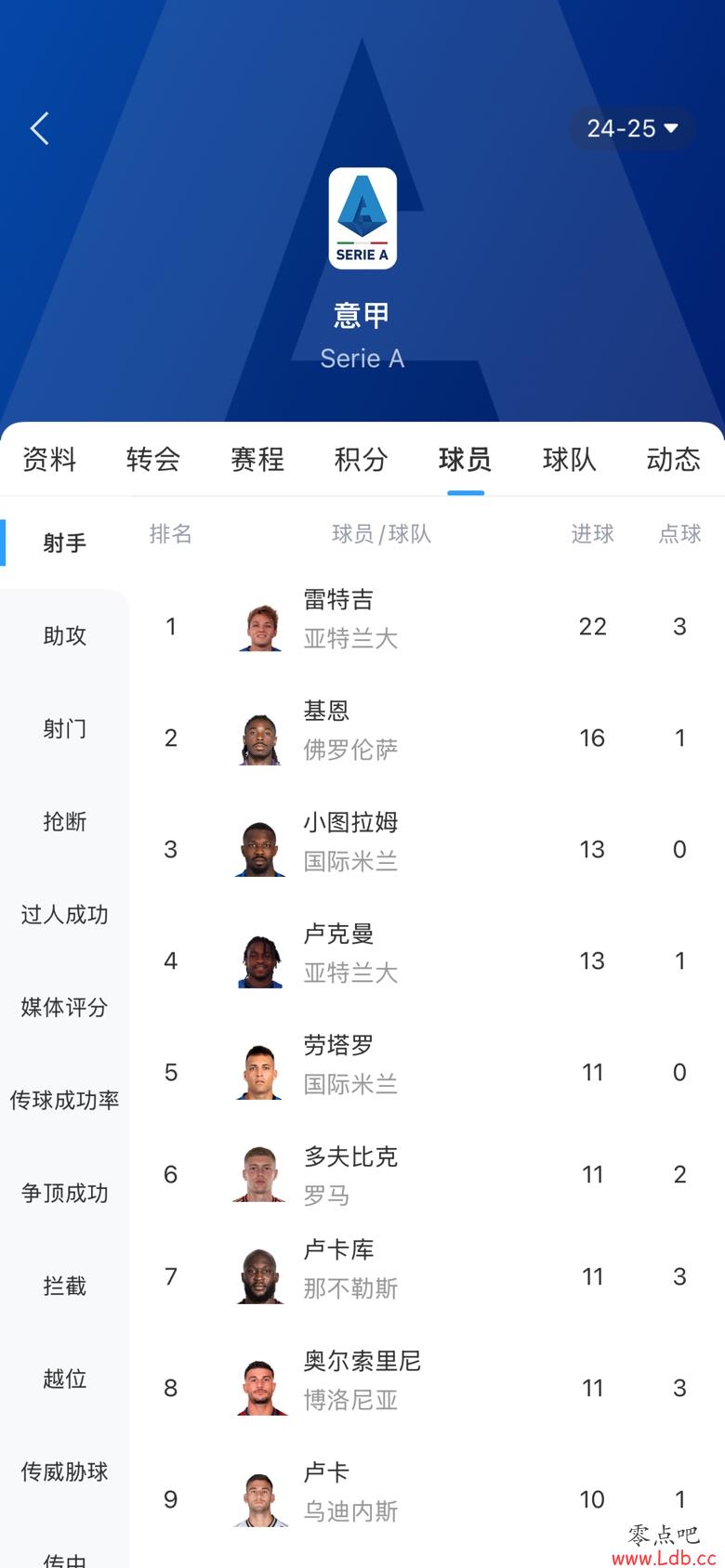Image resolution: width=725 pixels, height=1568 pixels.
Task: Choose the 抢断 stat category
Action: 65,821
